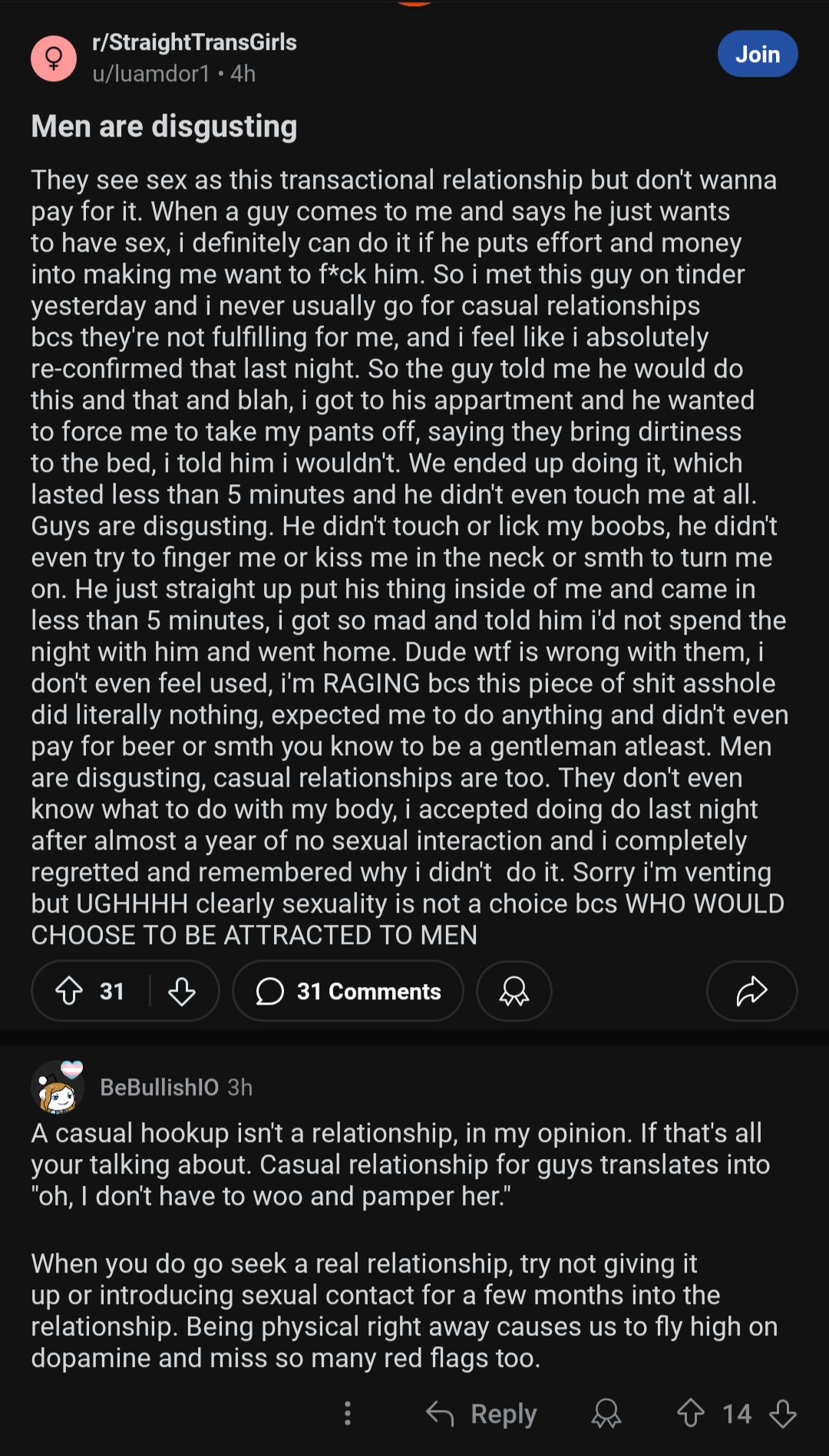Share the post
This screenshot has height=1456, width=829.
click(751, 991)
